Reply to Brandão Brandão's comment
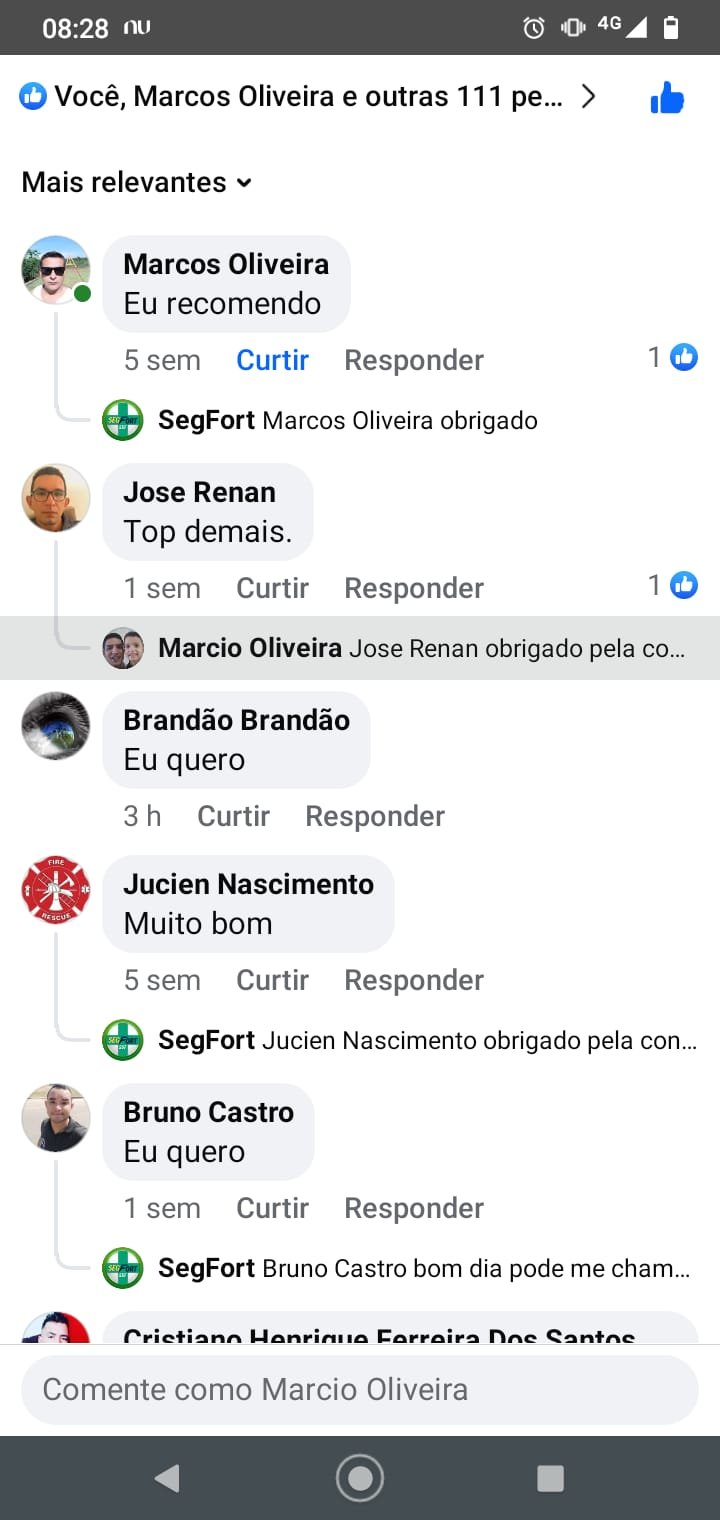The height and width of the screenshot is (1520, 720). click(x=374, y=816)
